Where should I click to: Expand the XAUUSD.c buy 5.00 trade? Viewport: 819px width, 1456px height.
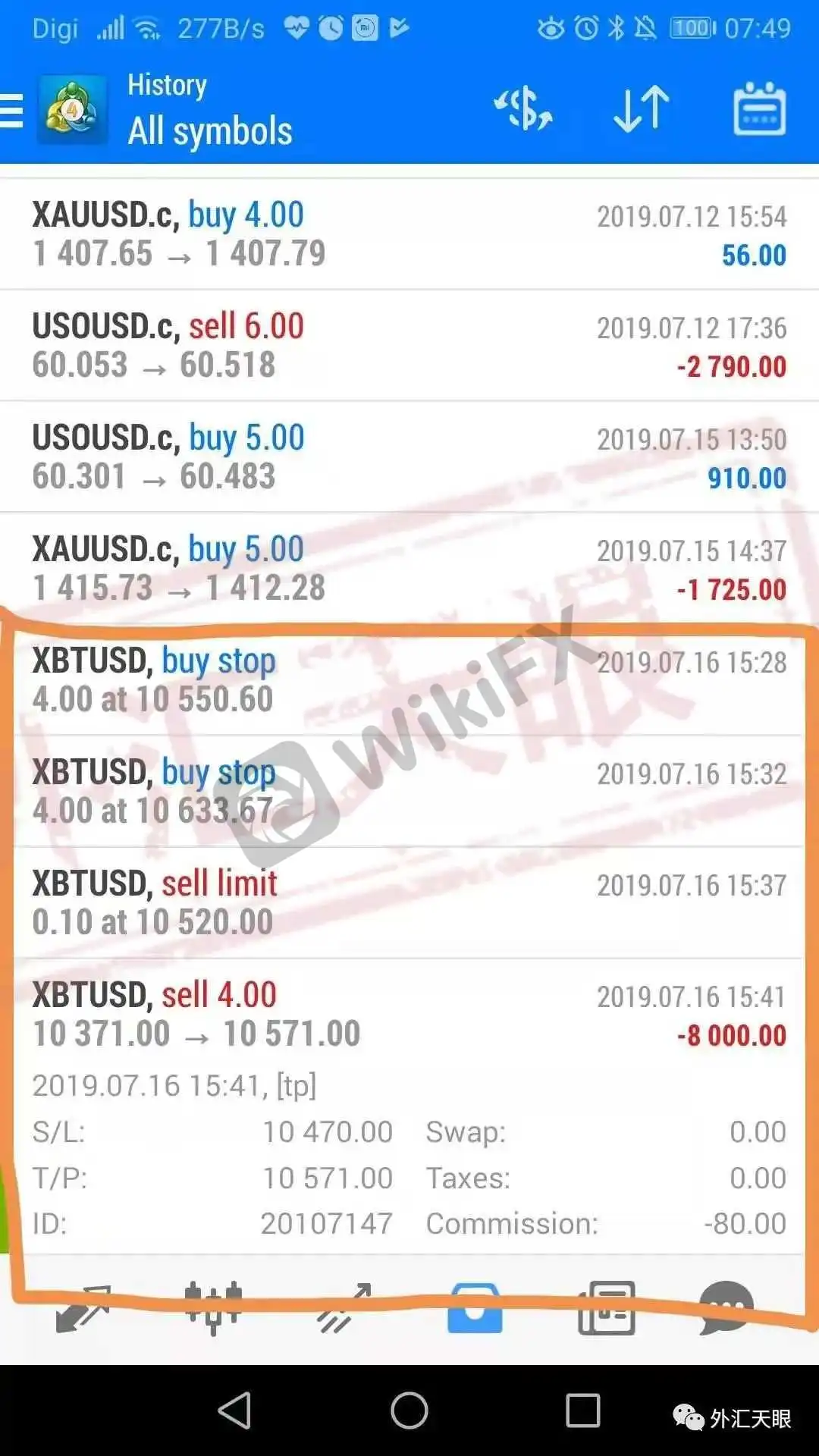point(409,569)
